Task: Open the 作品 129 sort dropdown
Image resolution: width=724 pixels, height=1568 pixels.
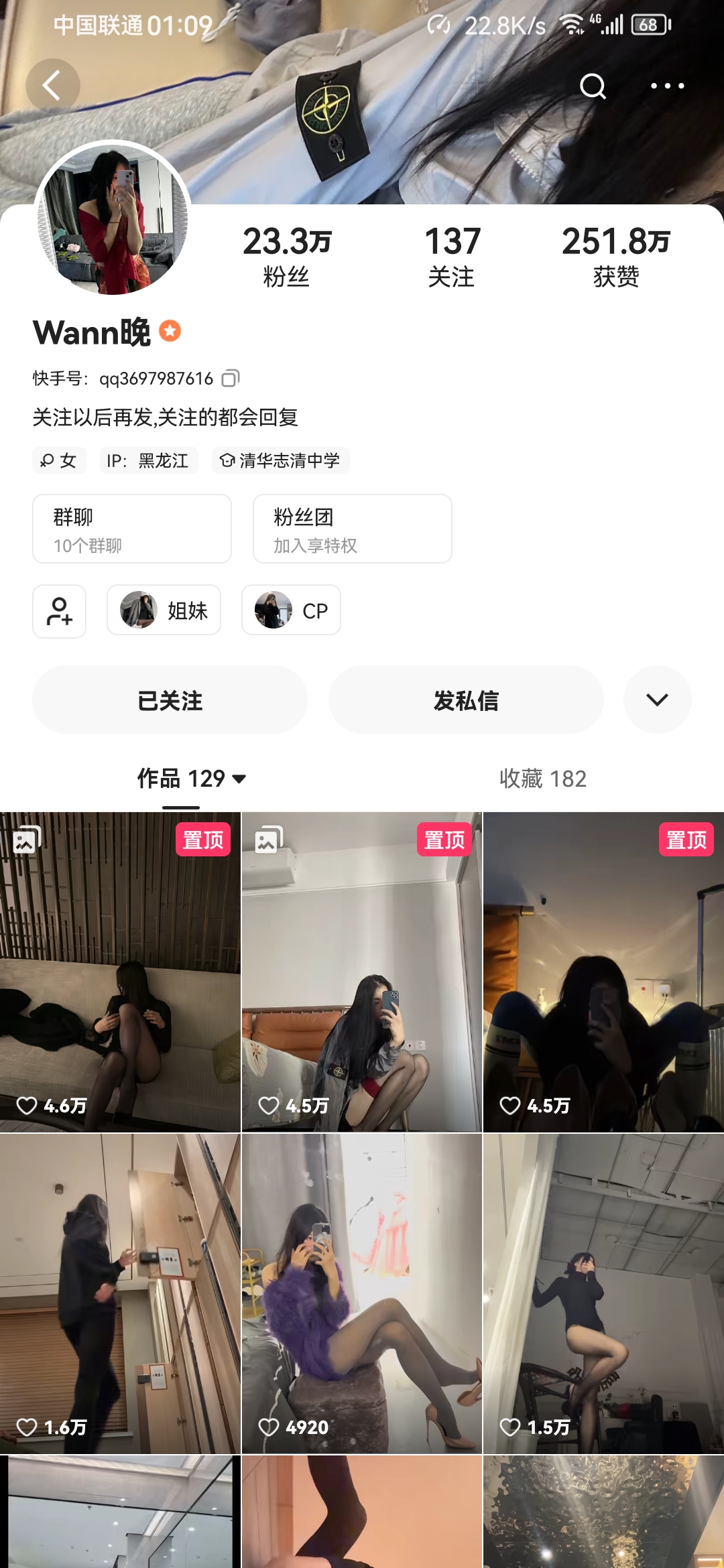Action: pyautogui.click(x=192, y=779)
